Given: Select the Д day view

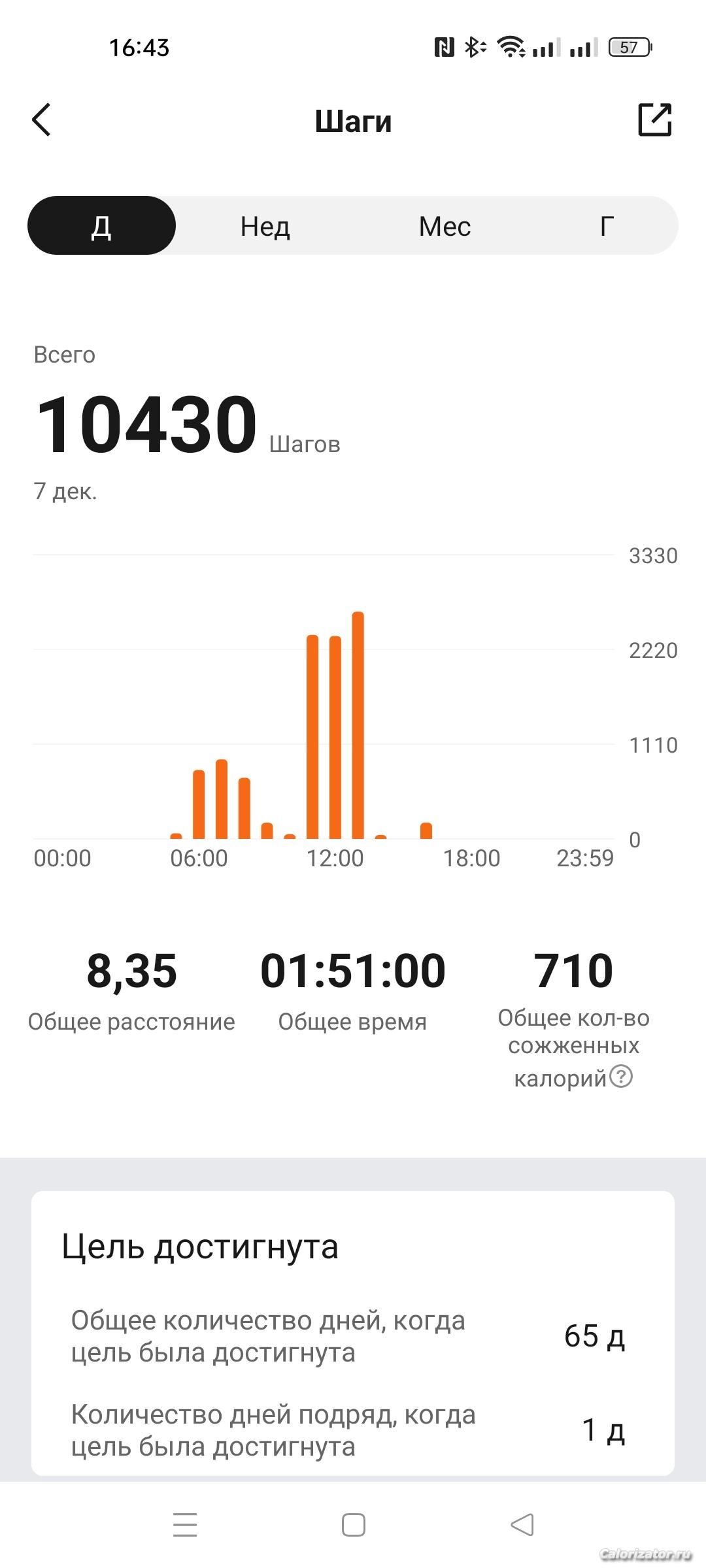Looking at the screenshot, I should tap(101, 226).
